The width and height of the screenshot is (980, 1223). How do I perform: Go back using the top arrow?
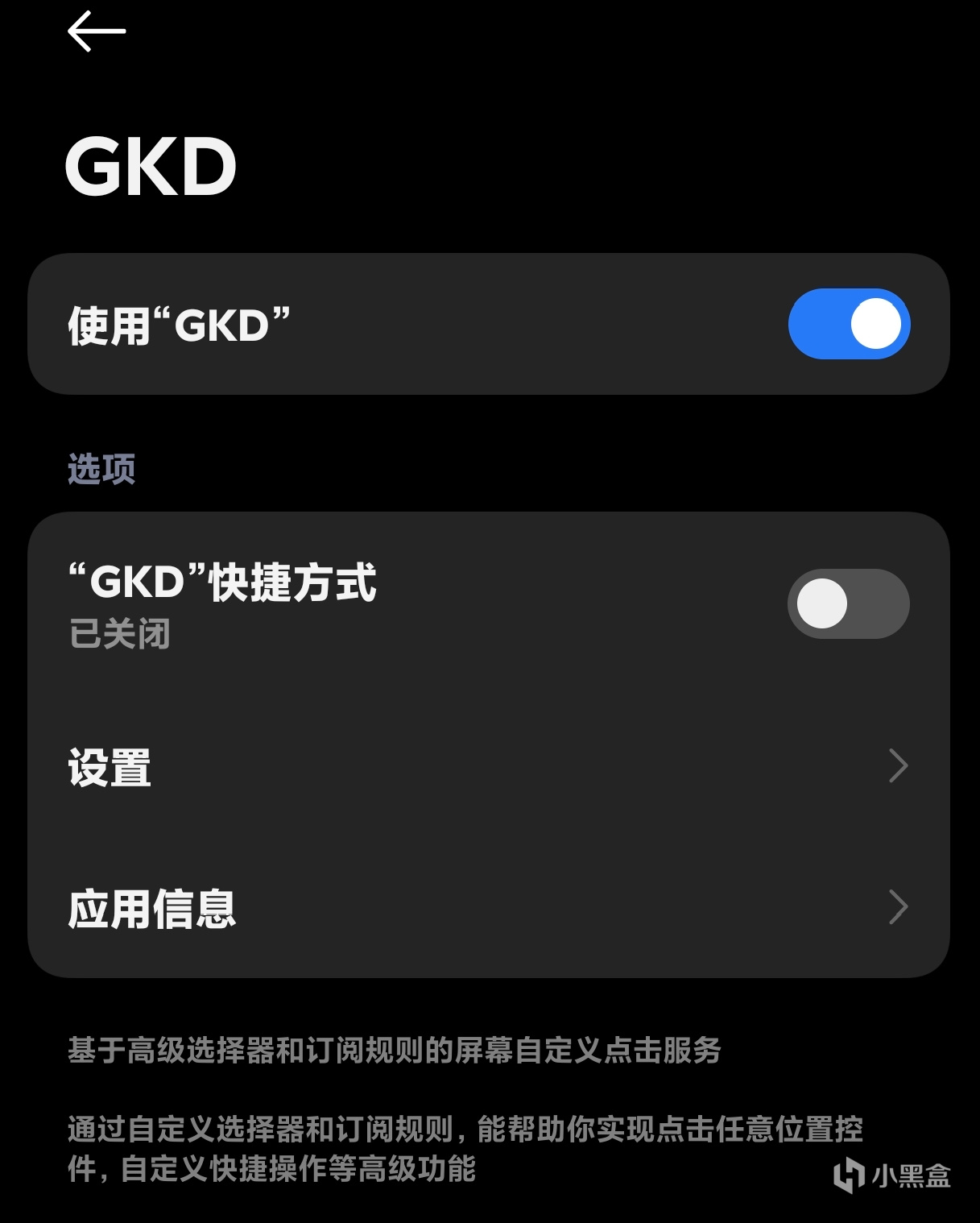pos(97,32)
